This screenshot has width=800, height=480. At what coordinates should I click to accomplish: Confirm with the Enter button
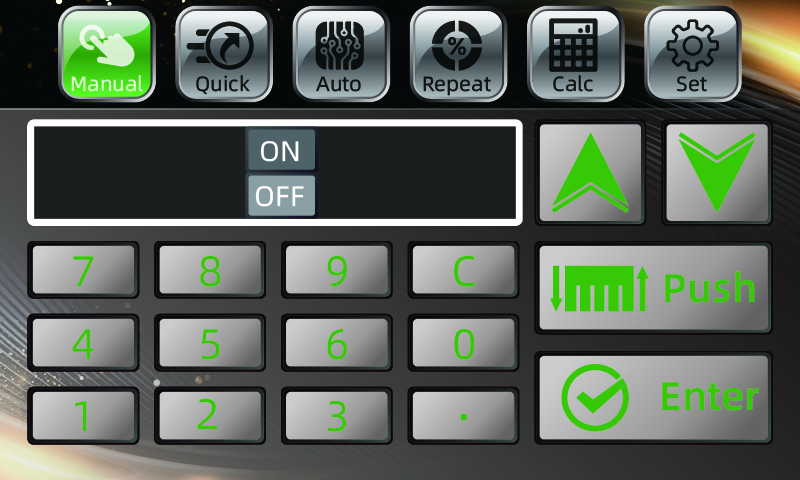click(x=654, y=397)
